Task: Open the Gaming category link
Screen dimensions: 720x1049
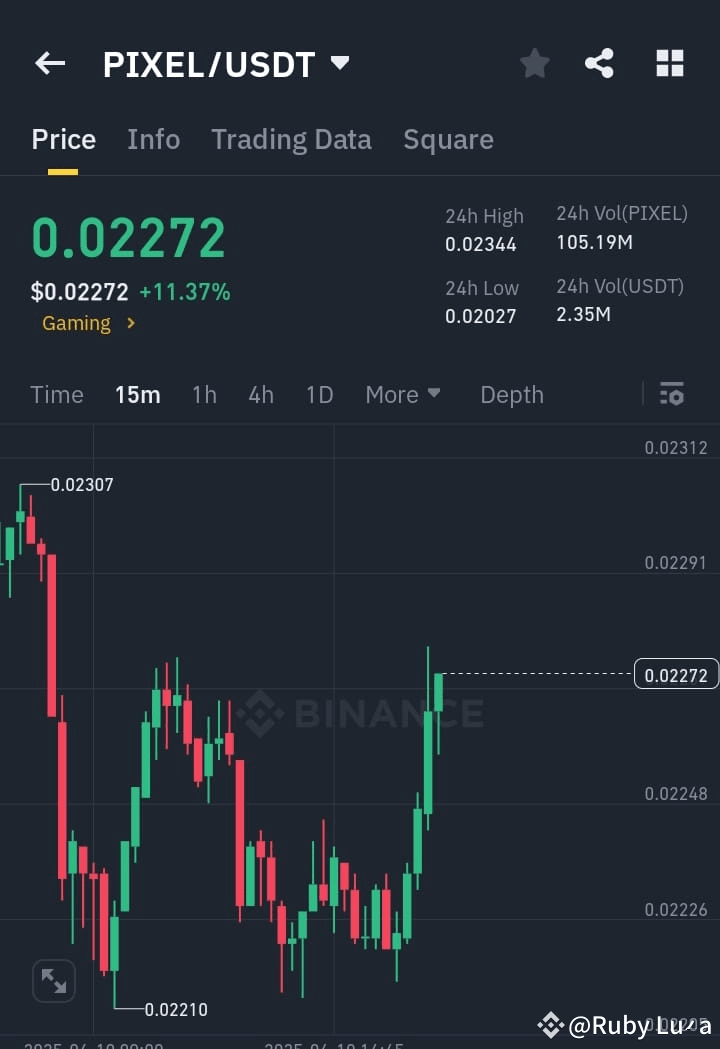Action: coord(77,323)
